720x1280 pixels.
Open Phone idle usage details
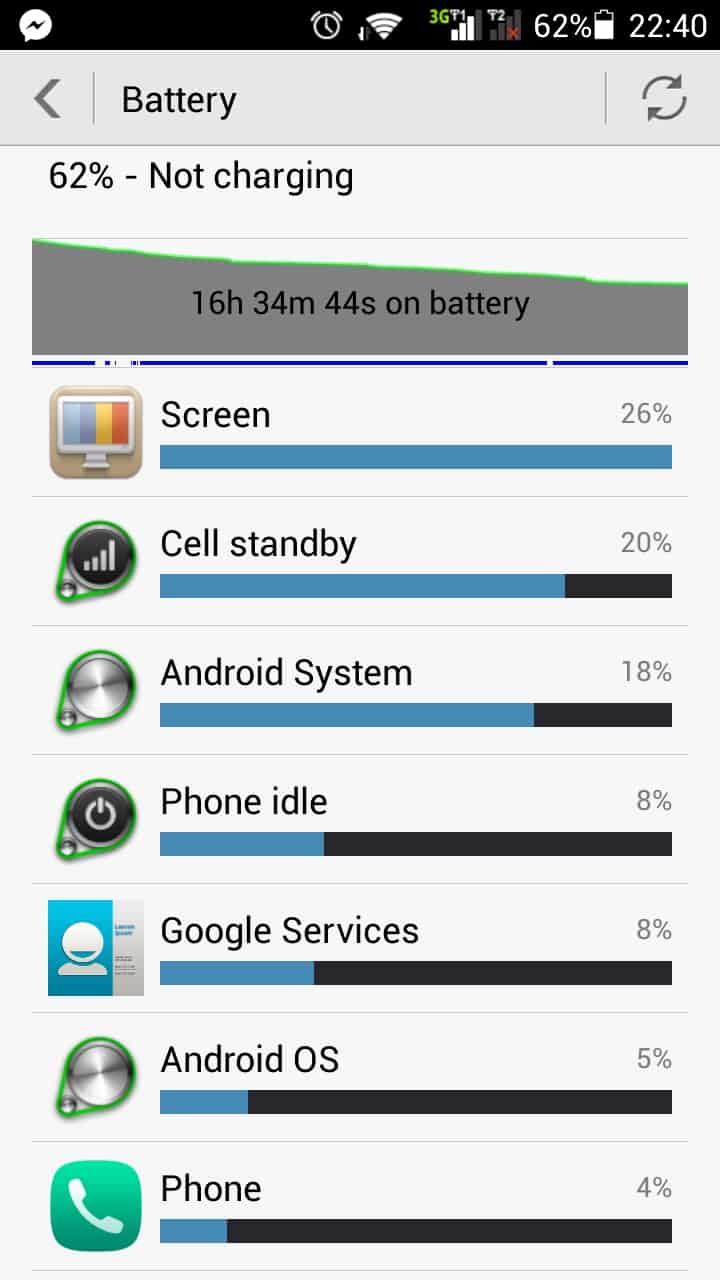(x=360, y=819)
